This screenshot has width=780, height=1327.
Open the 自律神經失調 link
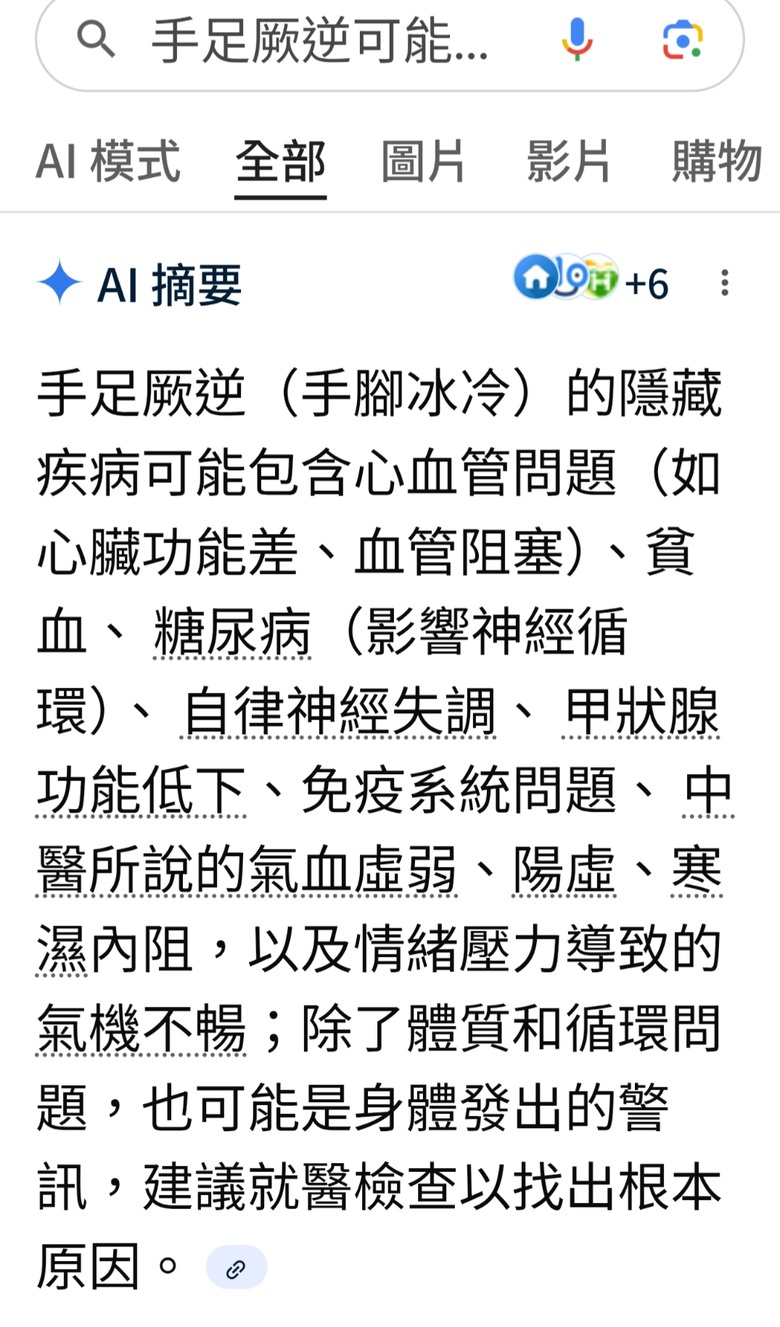click(x=339, y=714)
